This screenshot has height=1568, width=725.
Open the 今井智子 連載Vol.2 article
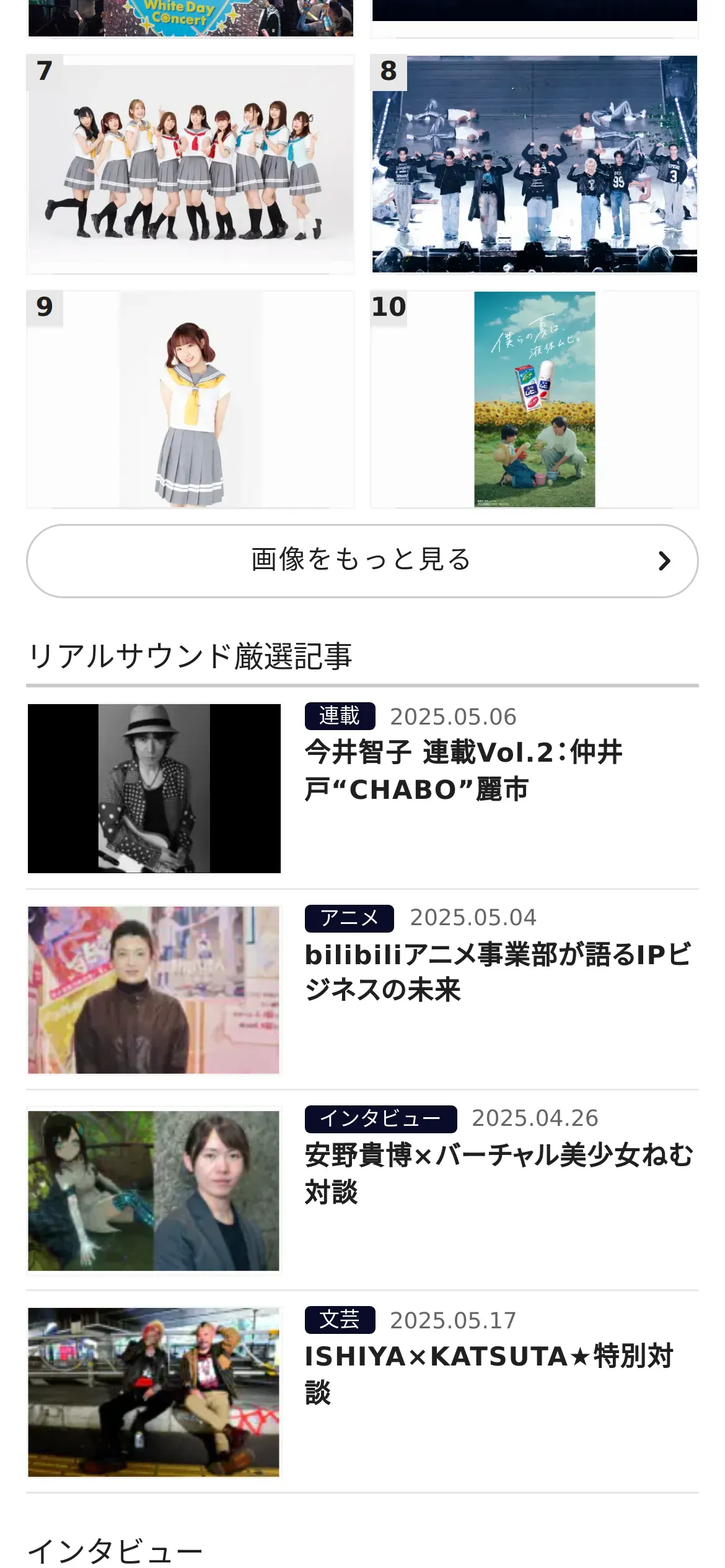(464, 770)
